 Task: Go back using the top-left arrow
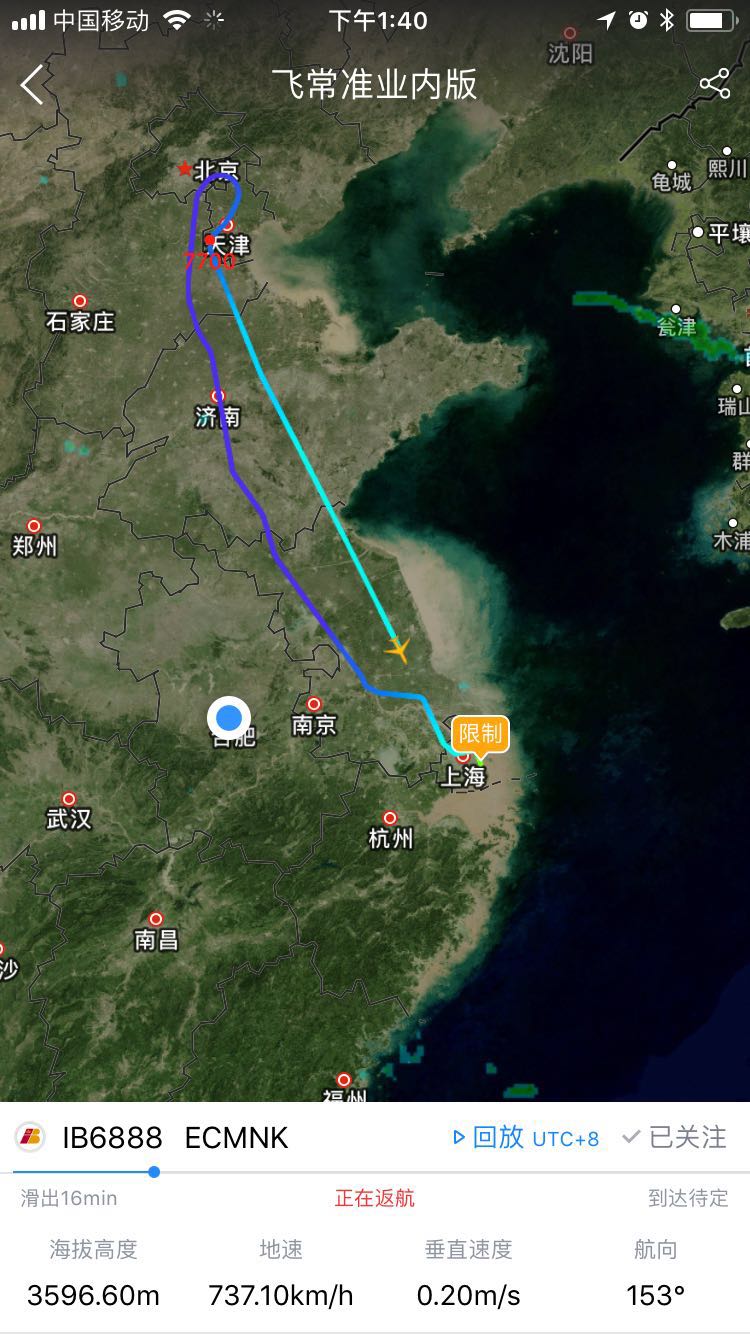[x=32, y=85]
